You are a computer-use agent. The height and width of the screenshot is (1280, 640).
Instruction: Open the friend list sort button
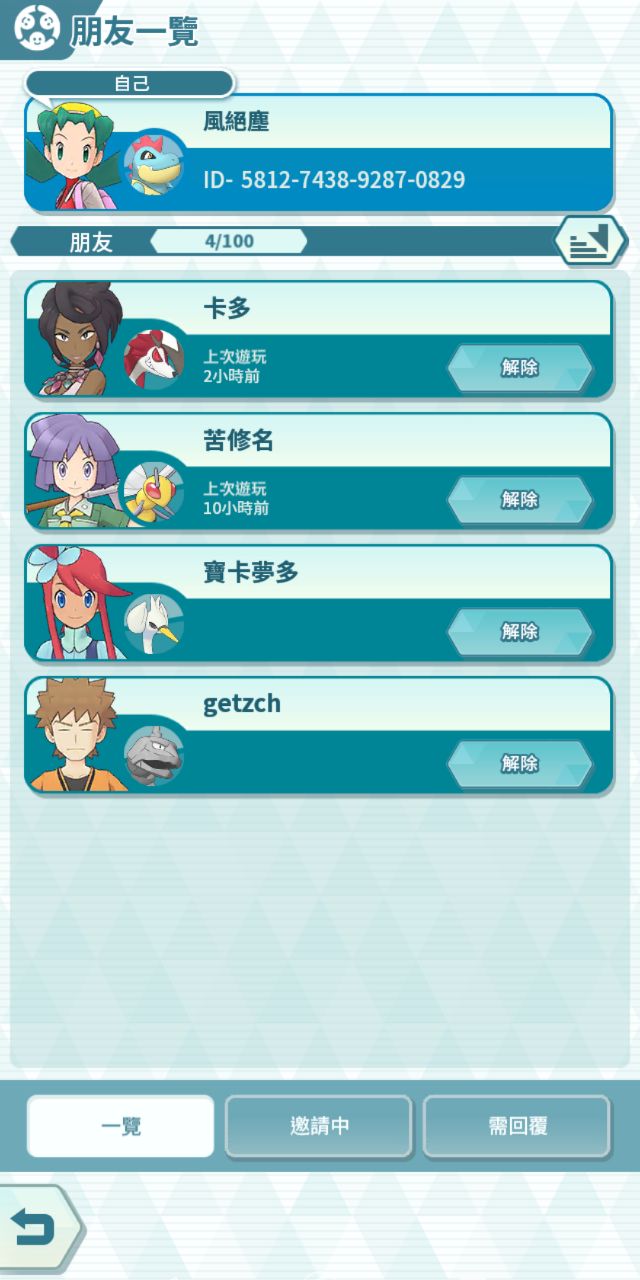pos(590,241)
